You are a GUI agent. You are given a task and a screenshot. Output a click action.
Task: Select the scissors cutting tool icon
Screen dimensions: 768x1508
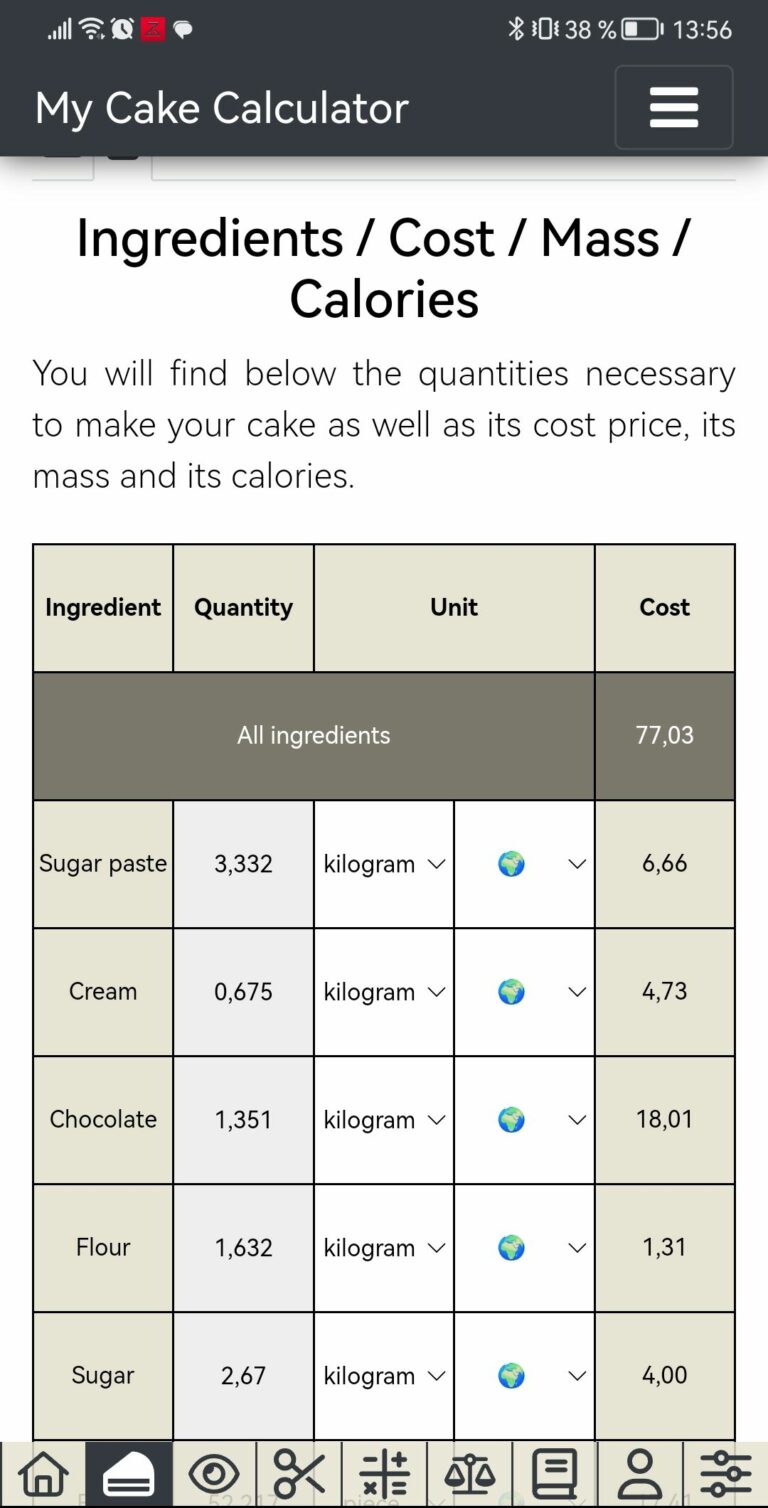click(299, 1472)
